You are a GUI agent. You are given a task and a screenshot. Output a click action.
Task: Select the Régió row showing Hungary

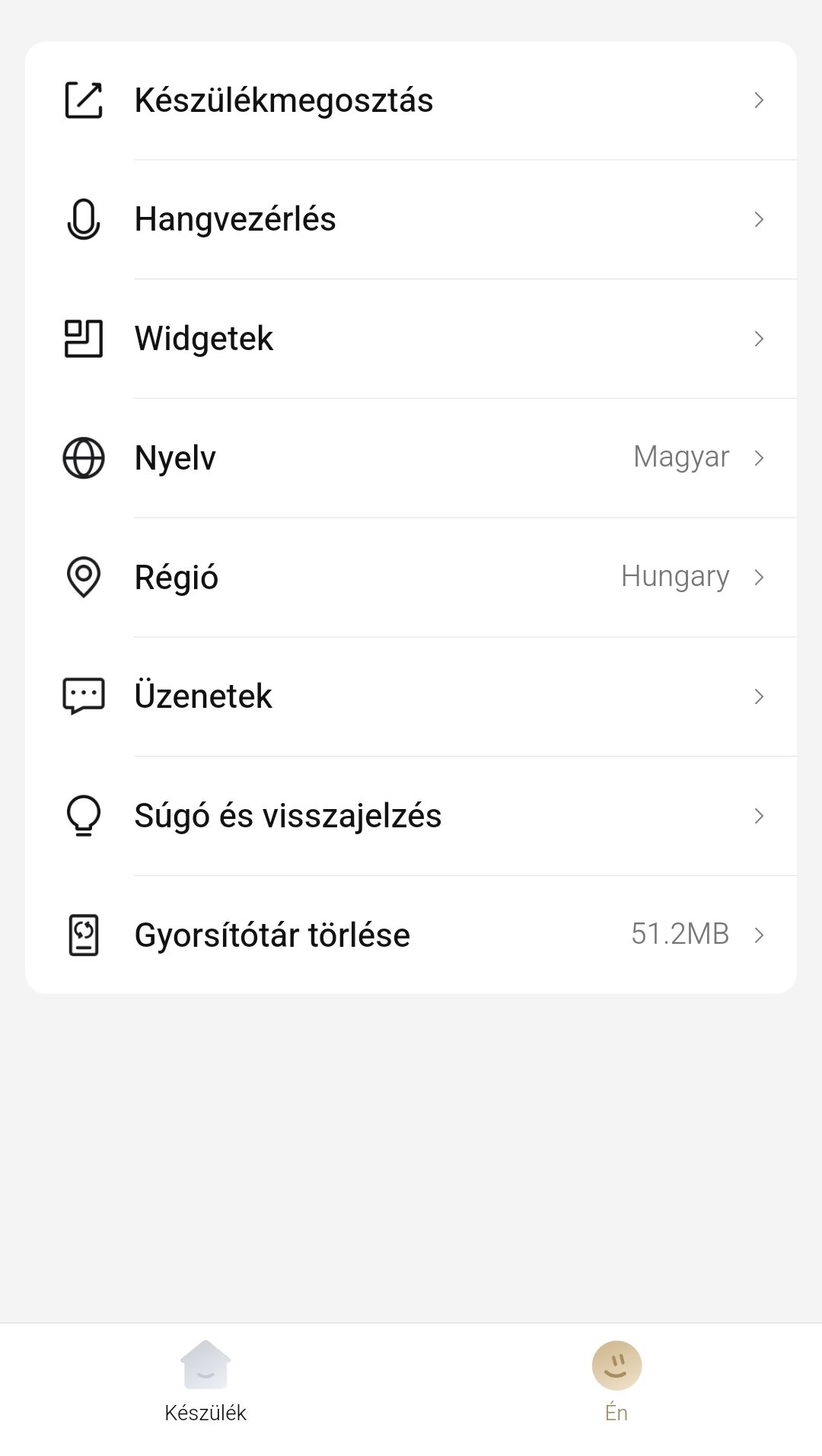pos(411,577)
